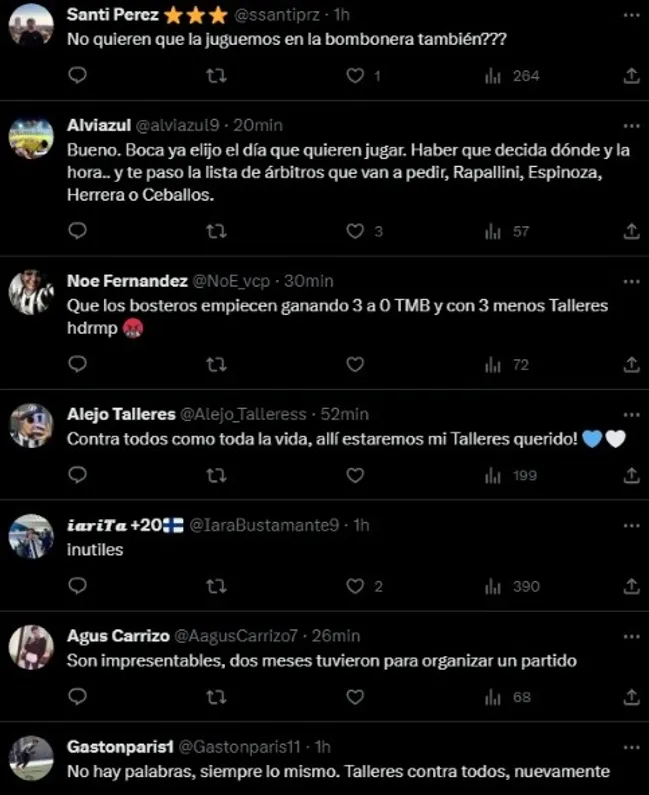Share Agus Carrizo's tweet
The image size is (649, 795).
(x=631, y=696)
